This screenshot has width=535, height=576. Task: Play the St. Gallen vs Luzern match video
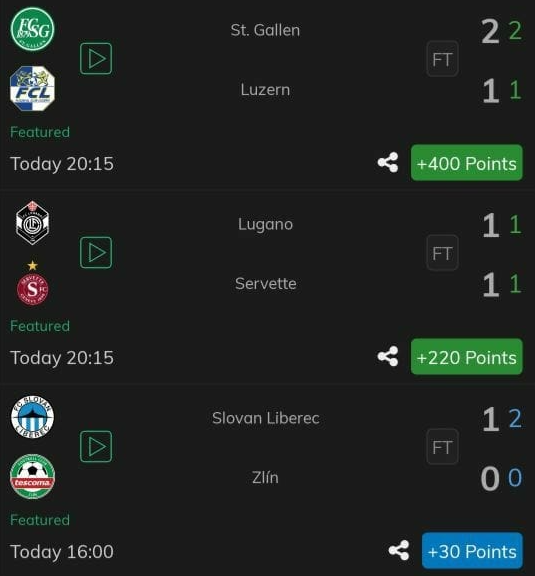coord(96,59)
